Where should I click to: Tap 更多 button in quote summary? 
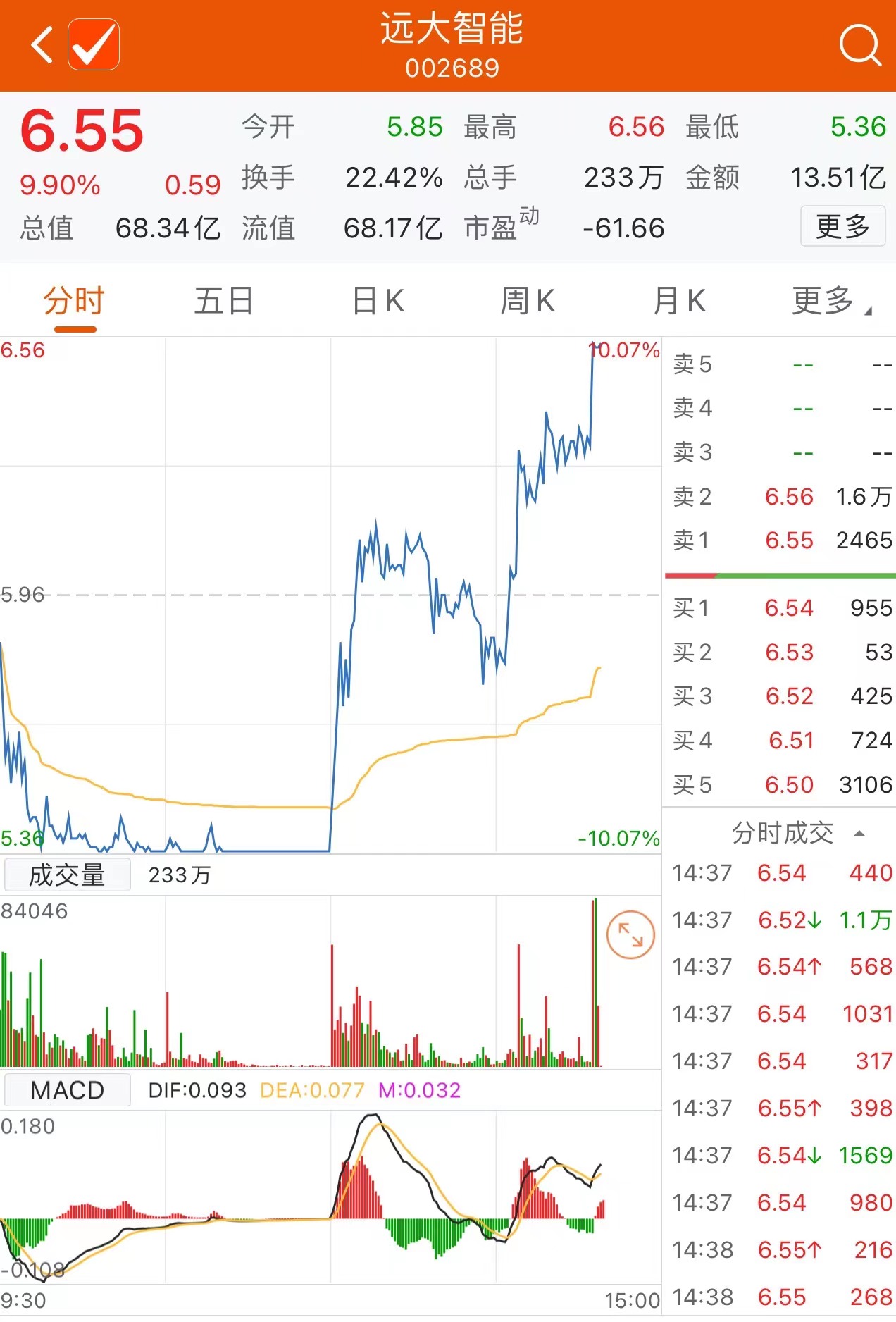click(x=842, y=226)
